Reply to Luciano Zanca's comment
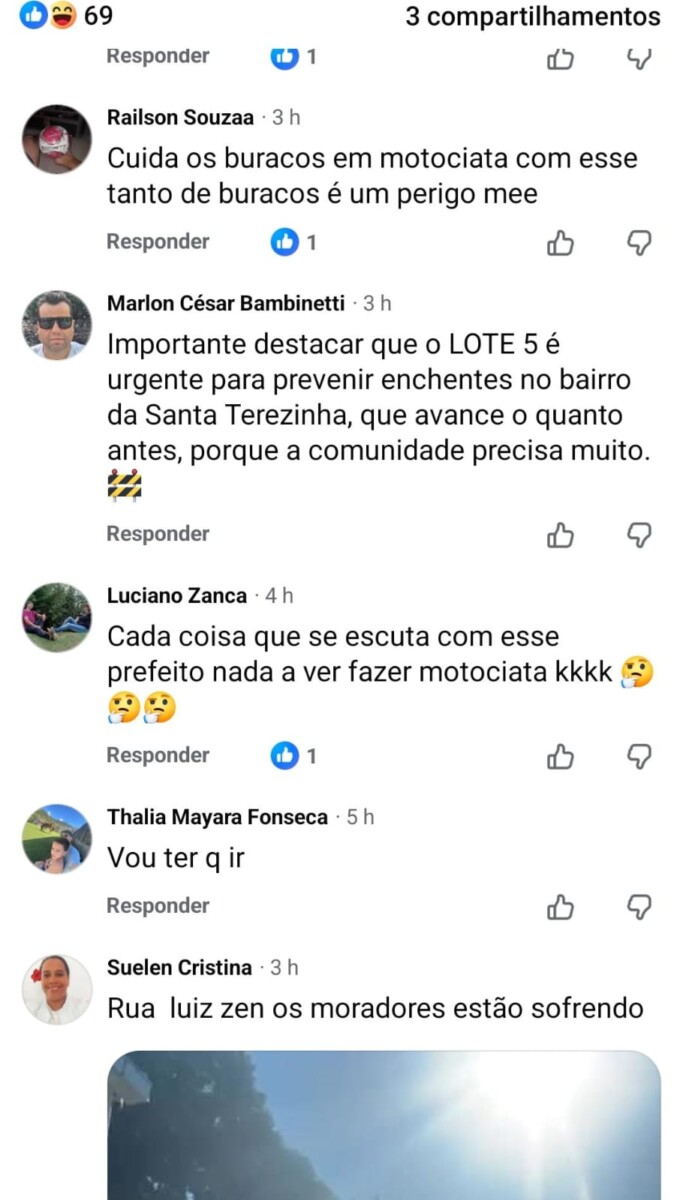 (x=158, y=755)
